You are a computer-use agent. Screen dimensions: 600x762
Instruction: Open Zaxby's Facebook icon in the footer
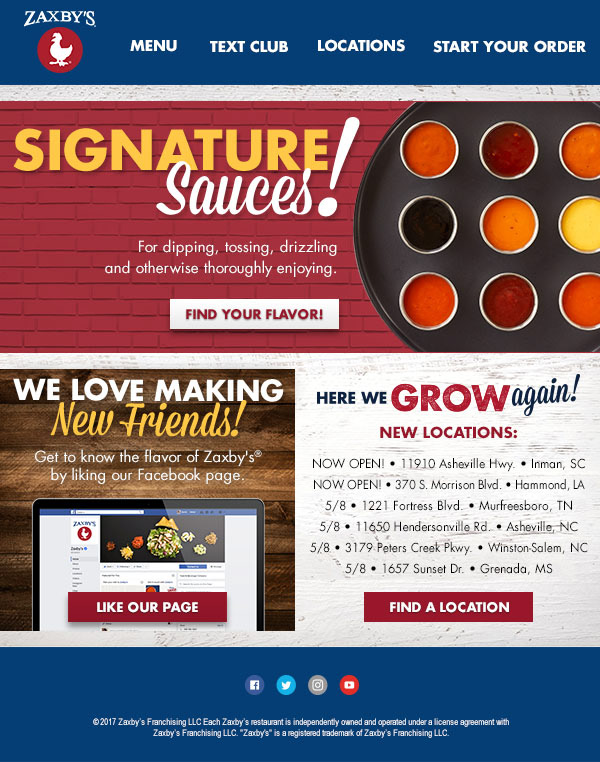[x=255, y=685]
